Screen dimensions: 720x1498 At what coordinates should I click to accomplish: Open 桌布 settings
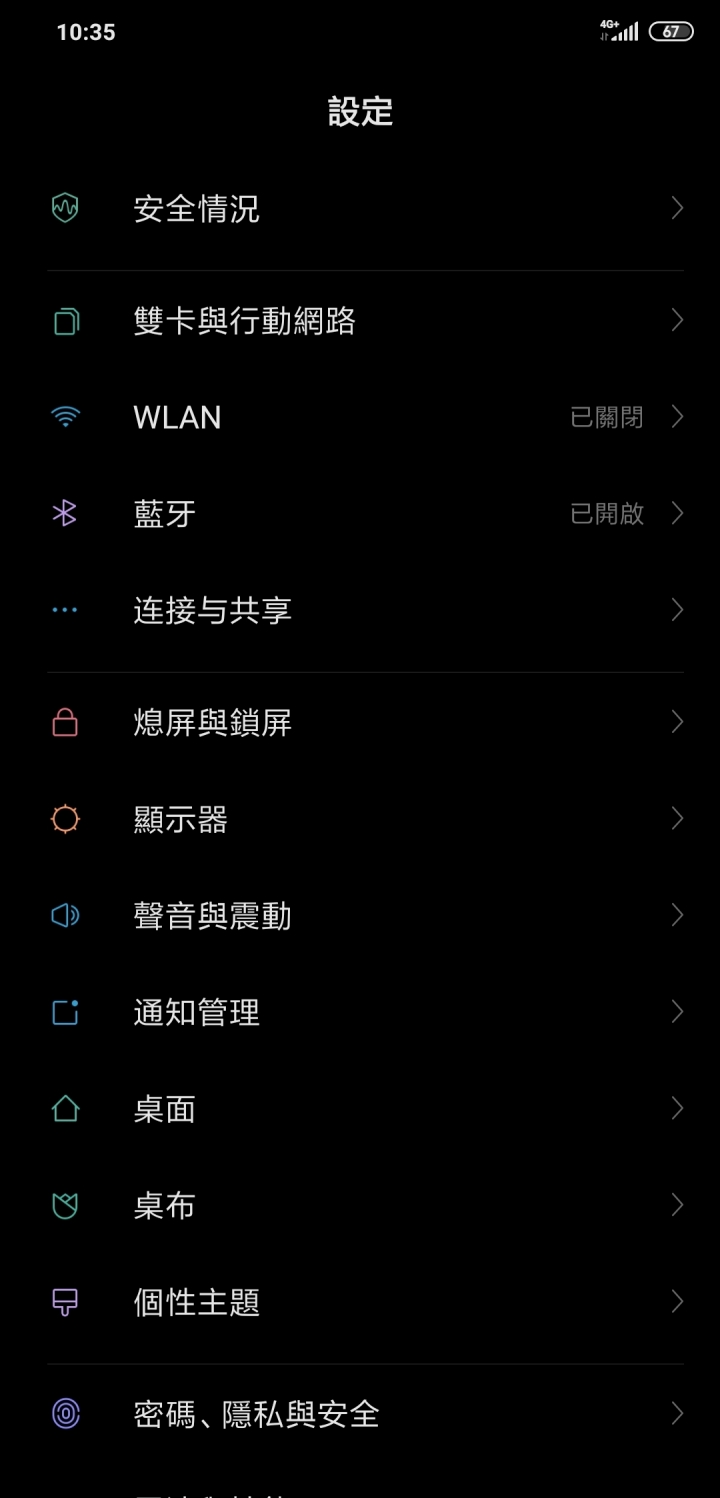point(360,1205)
